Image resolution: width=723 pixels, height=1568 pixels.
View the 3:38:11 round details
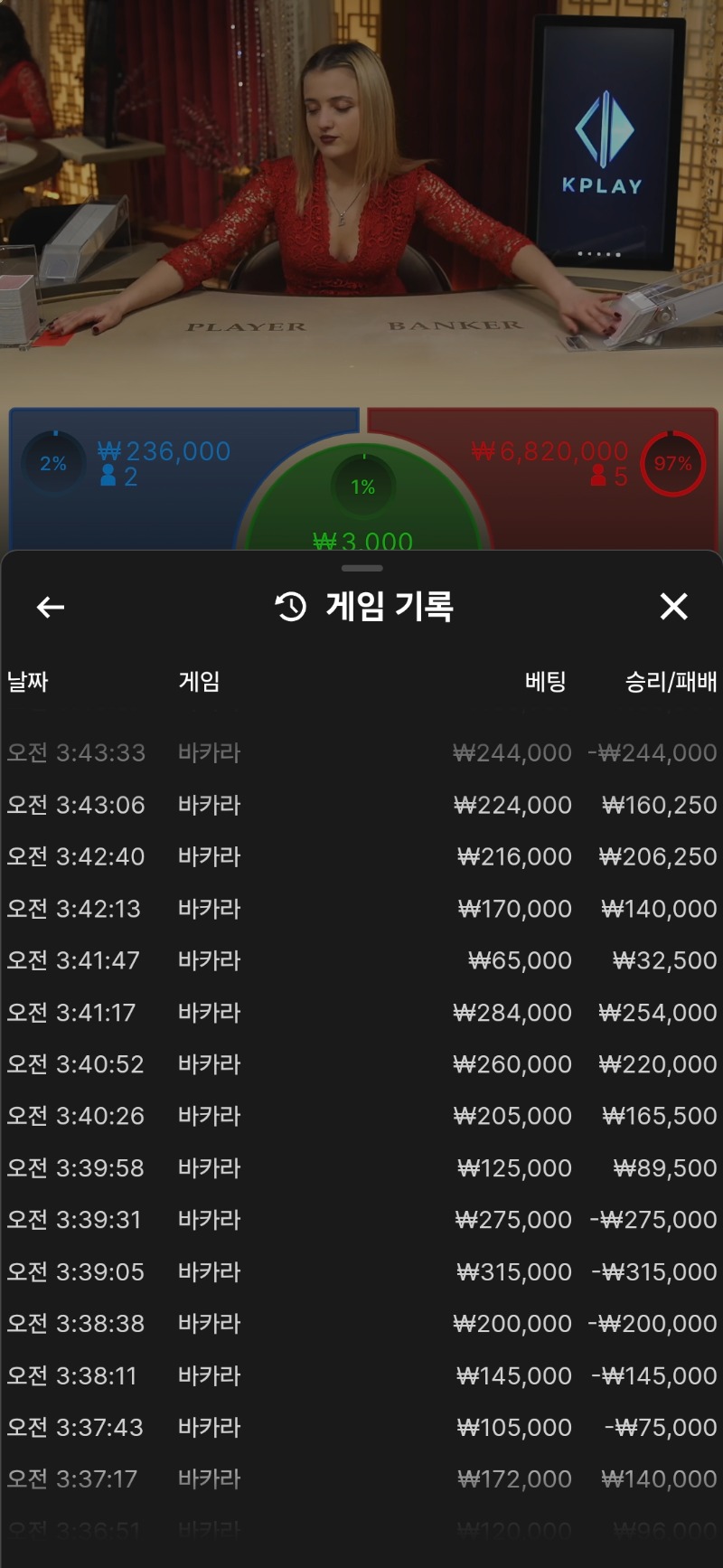[361, 1375]
